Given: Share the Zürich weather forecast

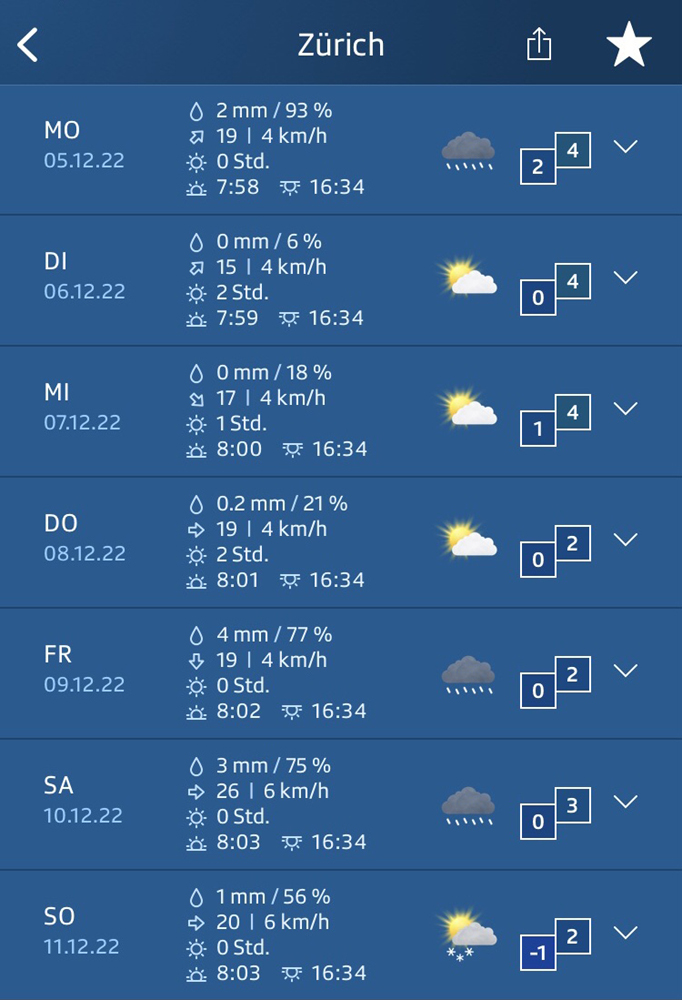Looking at the screenshot, I should [539, 45].
